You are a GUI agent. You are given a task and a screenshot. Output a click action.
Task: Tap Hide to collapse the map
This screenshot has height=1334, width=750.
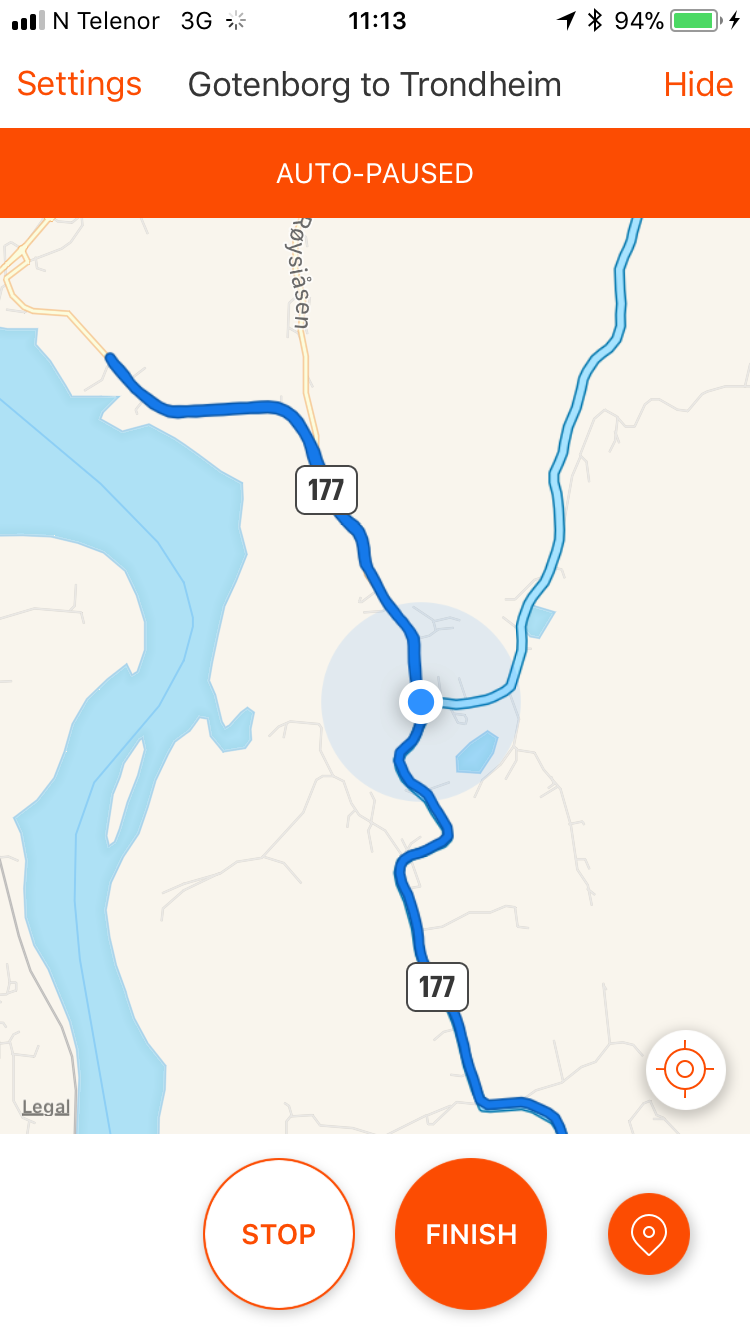pos(698,84)
